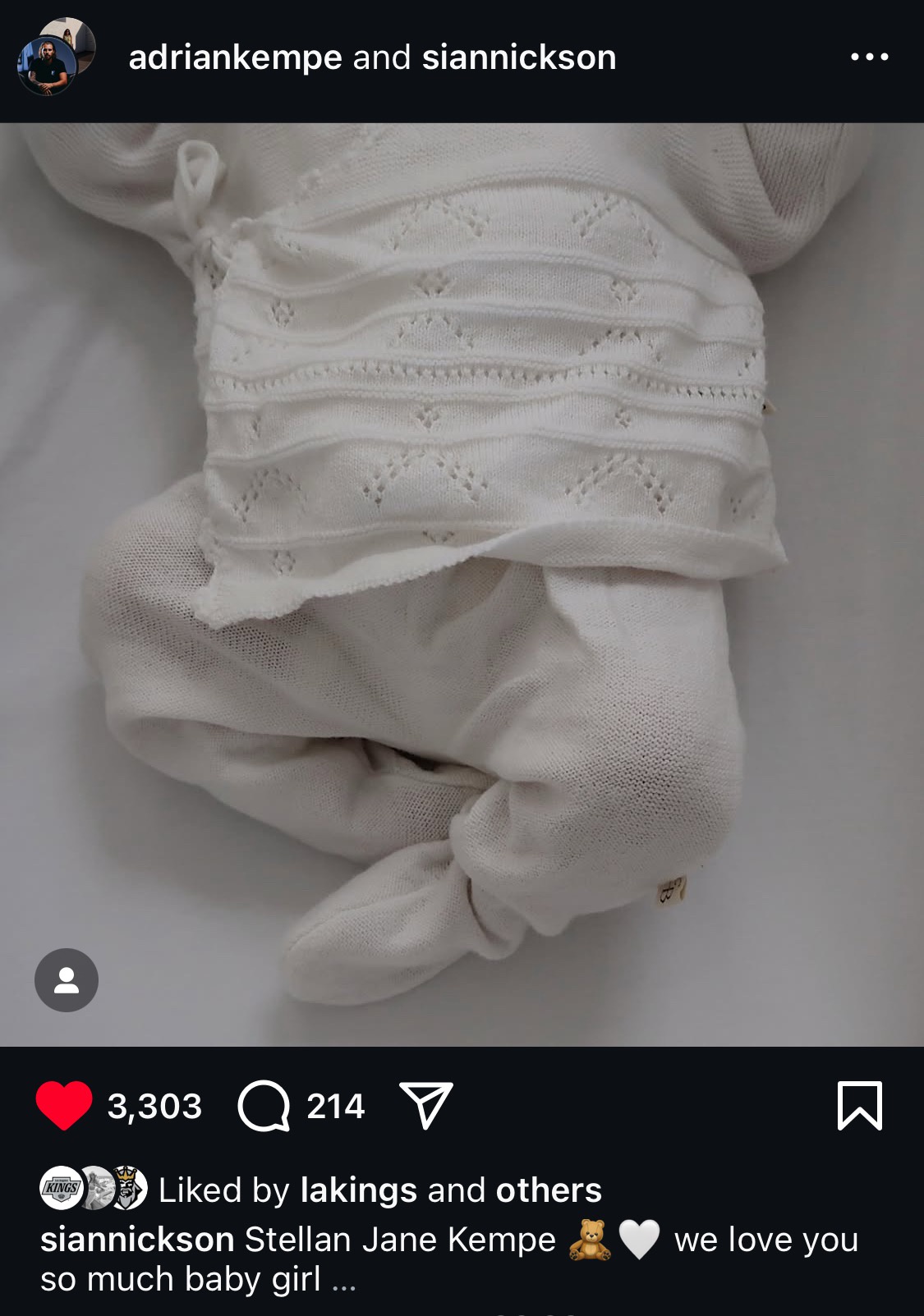Open the lakings profile from the likes

click(358, 1190)
